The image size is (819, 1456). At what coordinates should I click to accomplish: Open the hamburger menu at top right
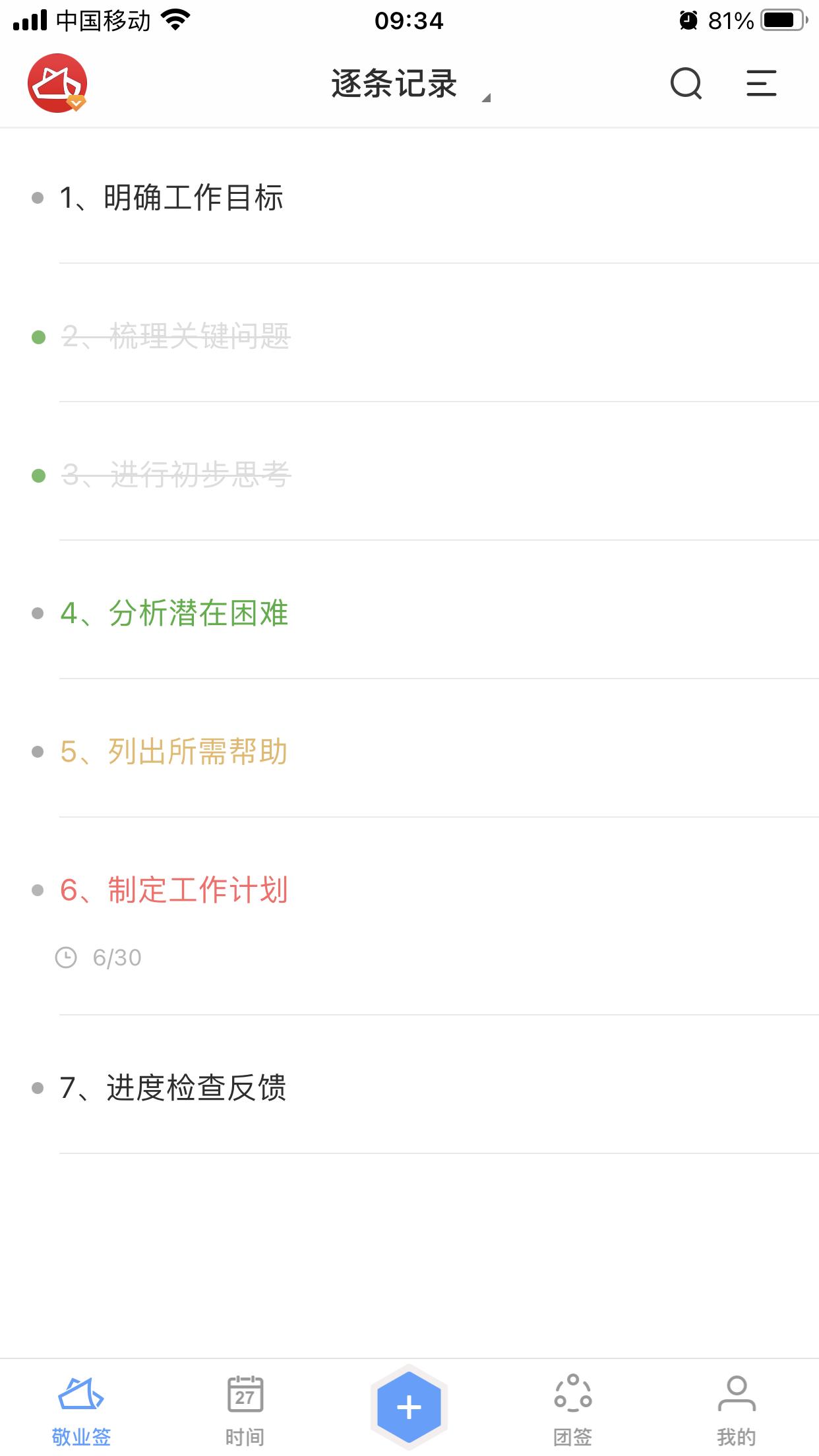click(762, 84)
